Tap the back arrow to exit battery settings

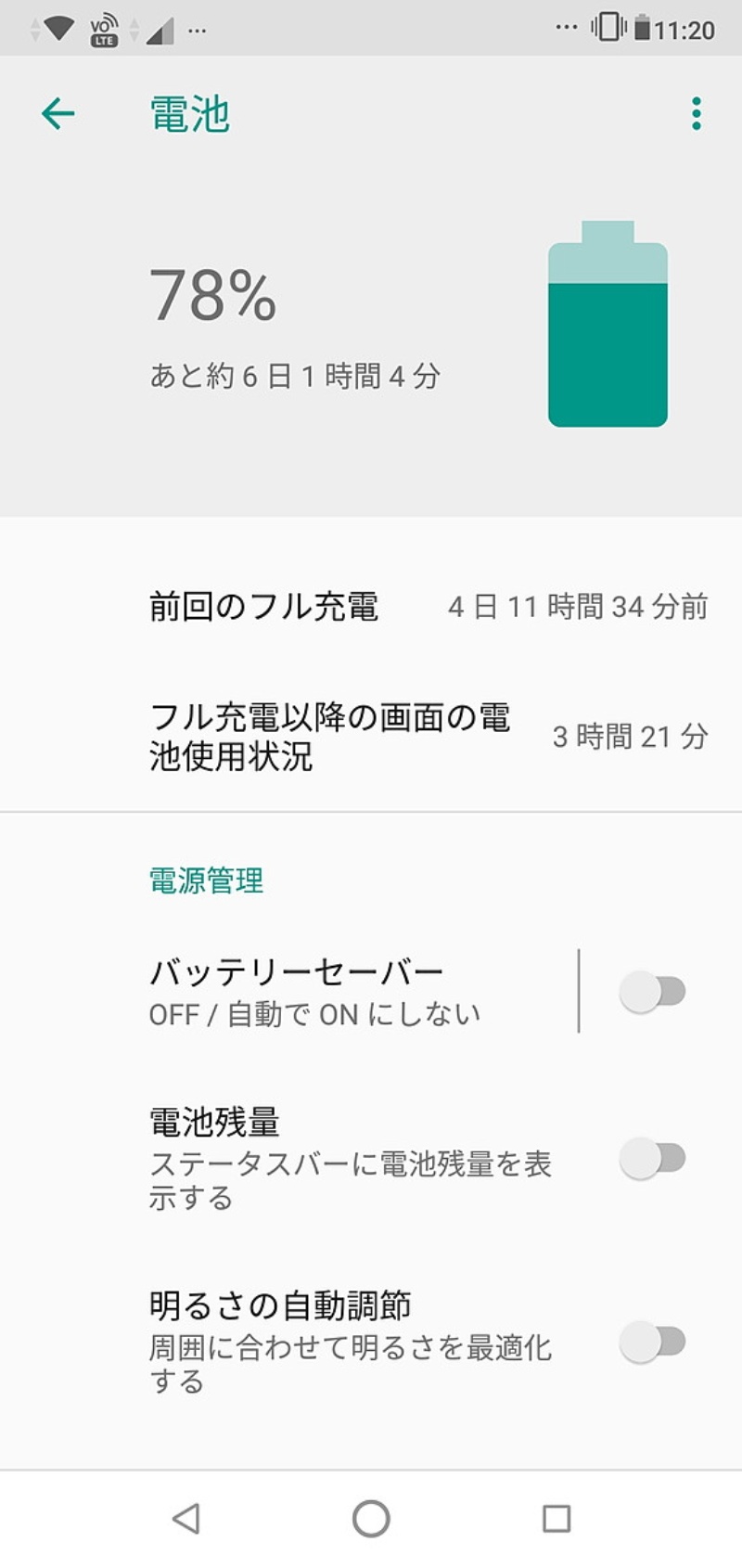click(58, 113)
